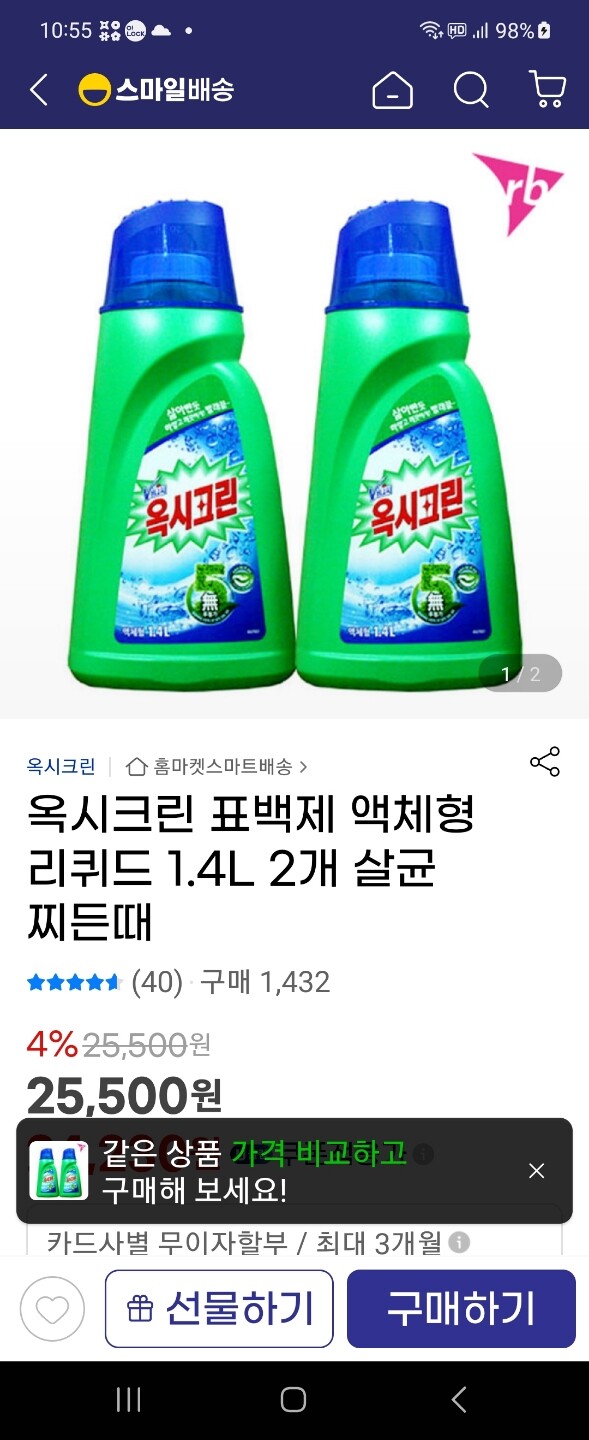This screenshot has height=1440, width=589.
Task: Open recent apps from navigation bar
Action: pos(128,1400)
